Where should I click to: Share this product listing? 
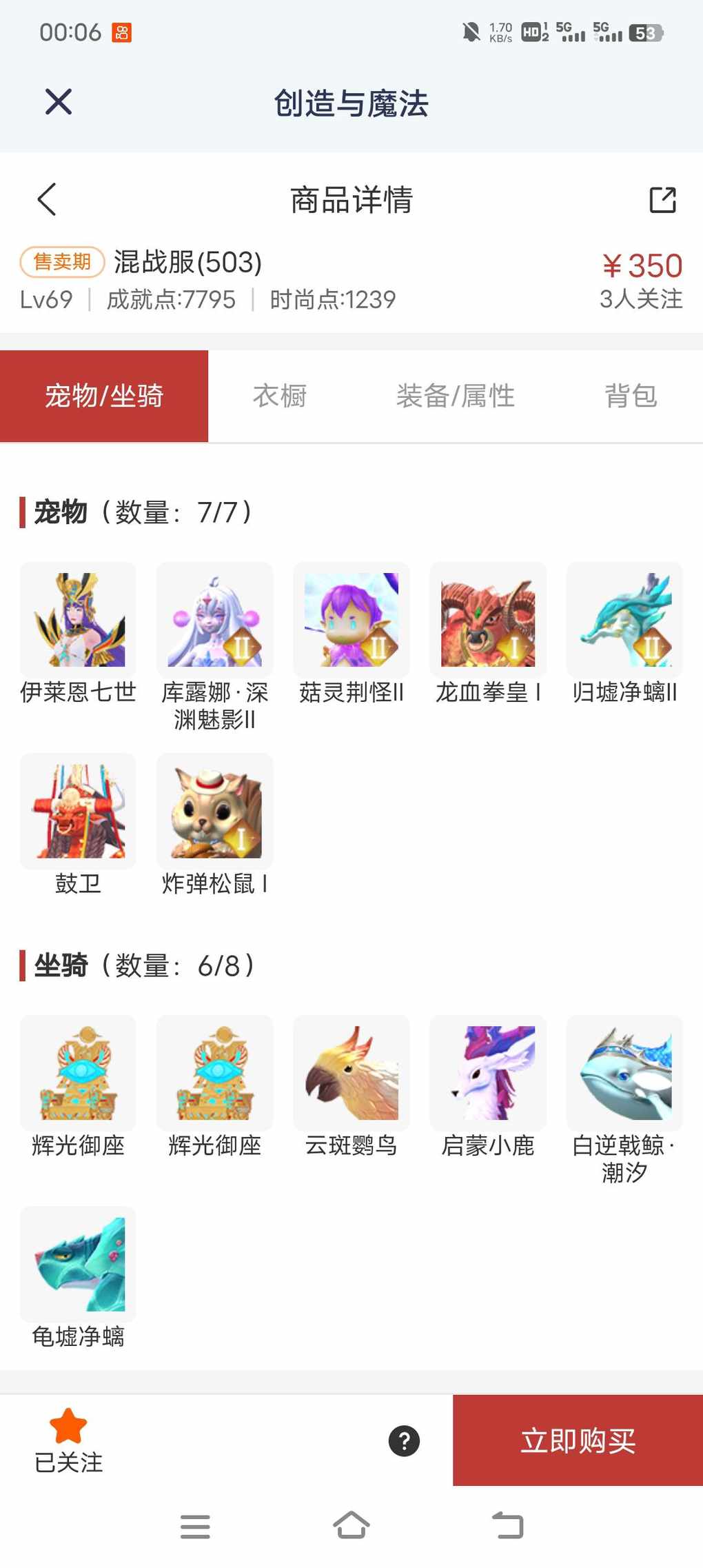point(662,200)
